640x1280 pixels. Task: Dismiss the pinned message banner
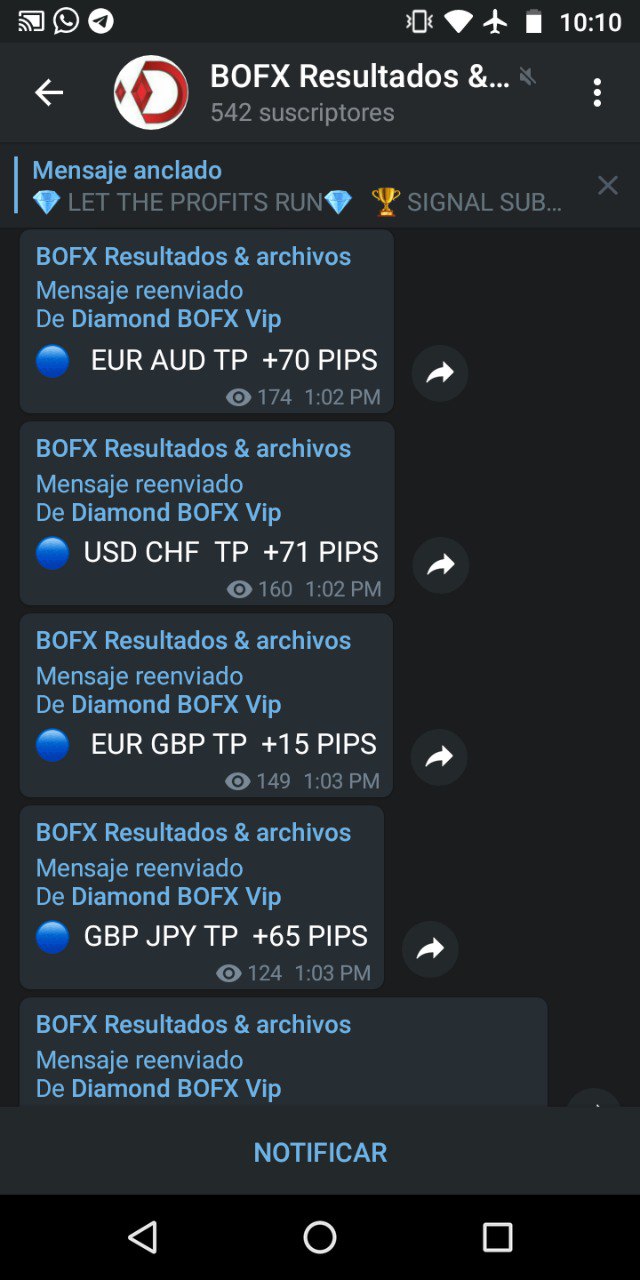(607, 185)
